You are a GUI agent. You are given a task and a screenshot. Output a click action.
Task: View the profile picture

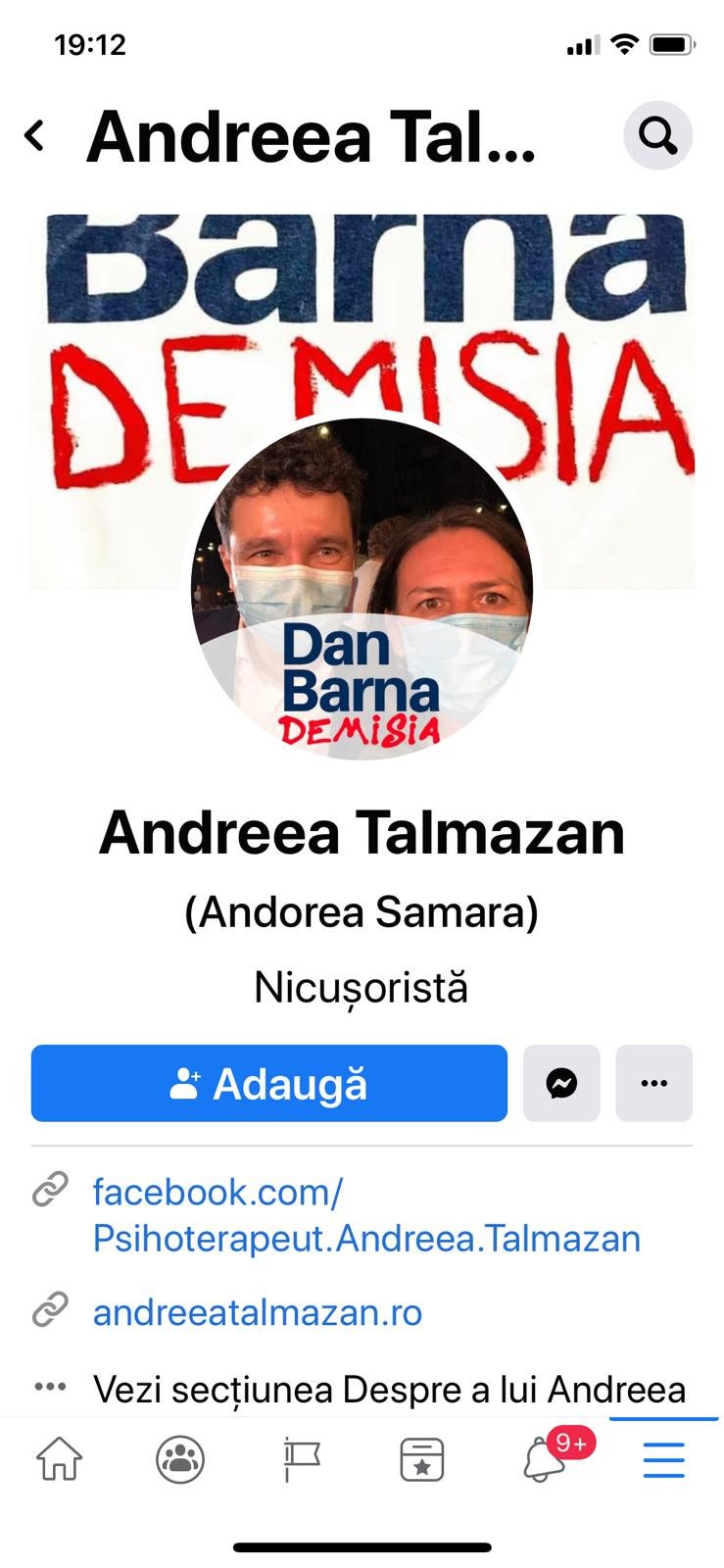pyautogui.click(x=362, y=590)
